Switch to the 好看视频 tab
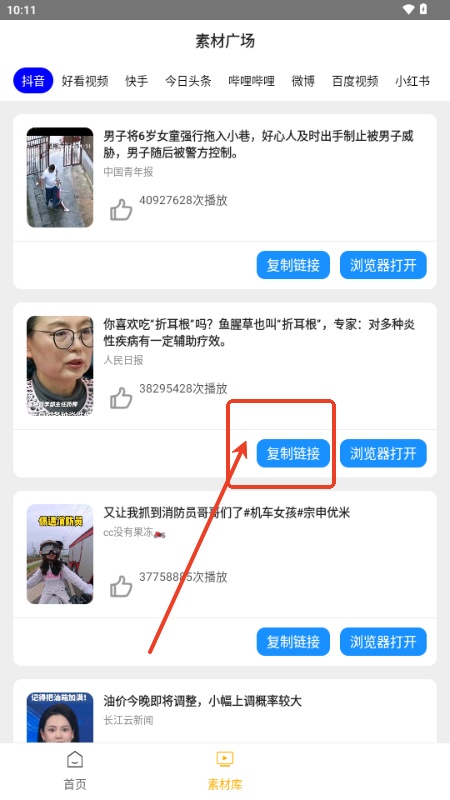The width and height of the screenshot is (450, 800). point(85,81)
